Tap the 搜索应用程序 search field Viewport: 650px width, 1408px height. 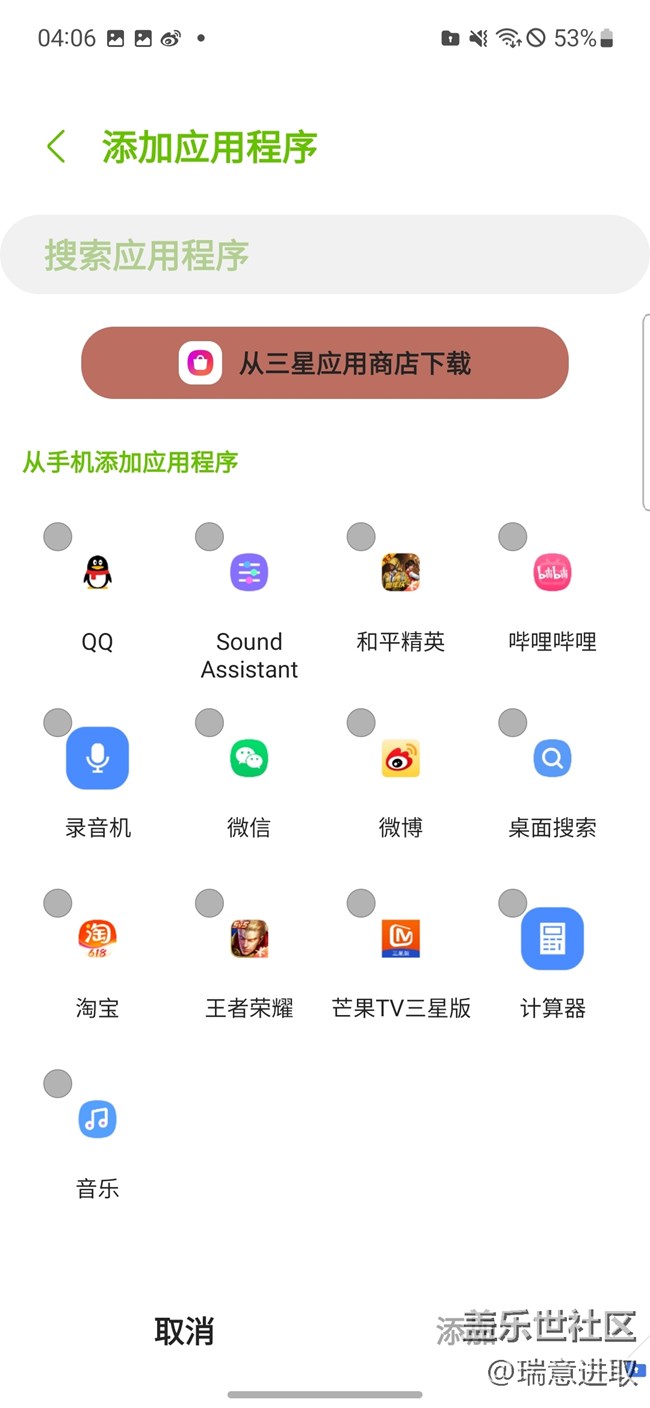[x=325, y=255]
